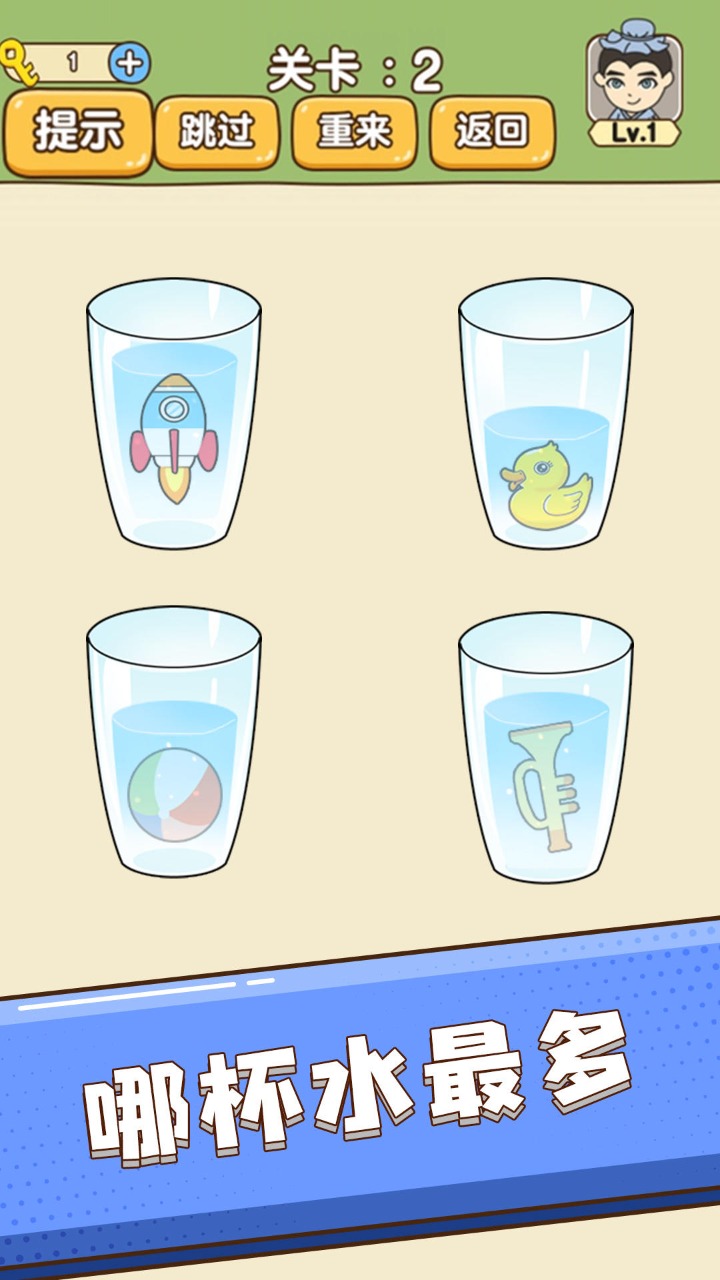Go back using the 返回 button

pyautogui.click(x=492, y=132)
